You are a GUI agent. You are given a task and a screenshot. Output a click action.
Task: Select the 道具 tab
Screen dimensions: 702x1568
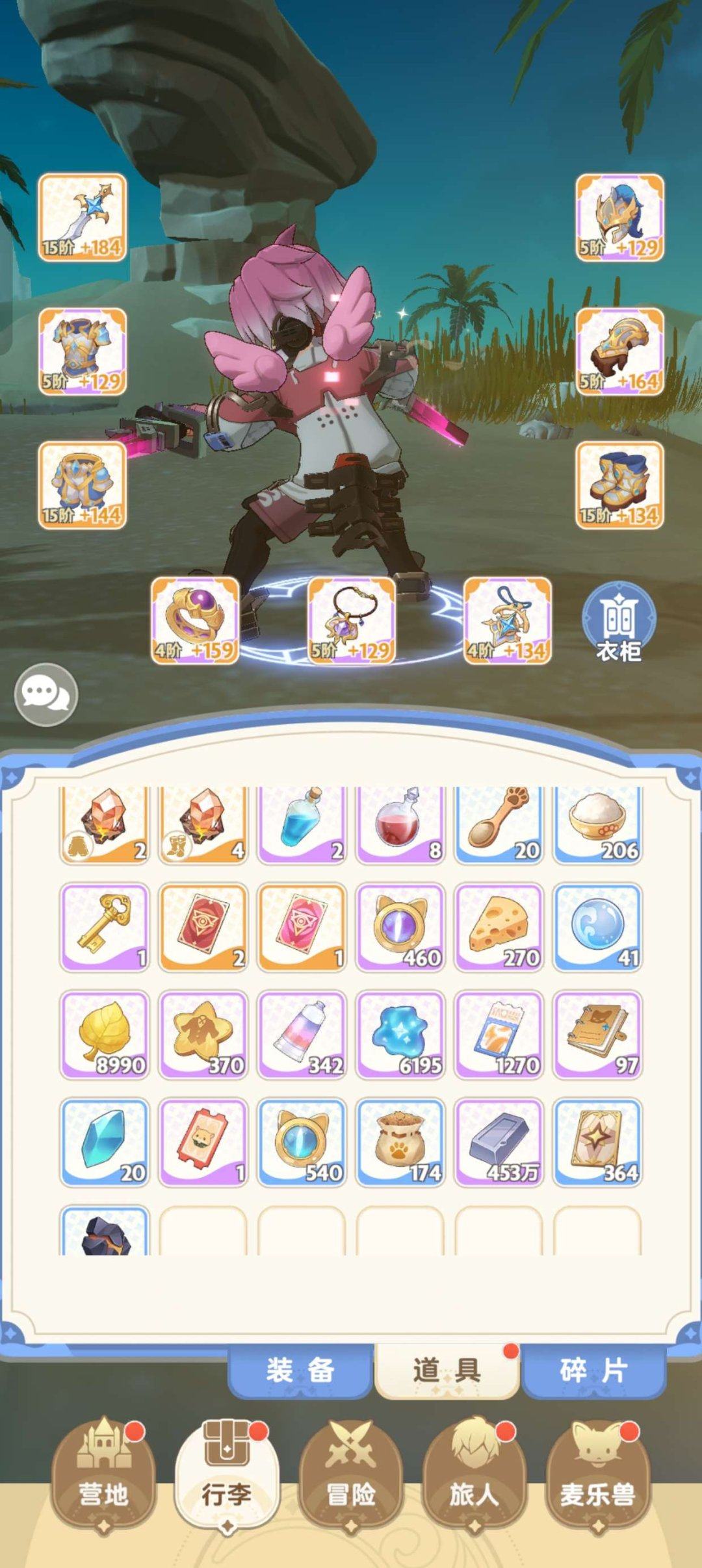(447, 1370)
